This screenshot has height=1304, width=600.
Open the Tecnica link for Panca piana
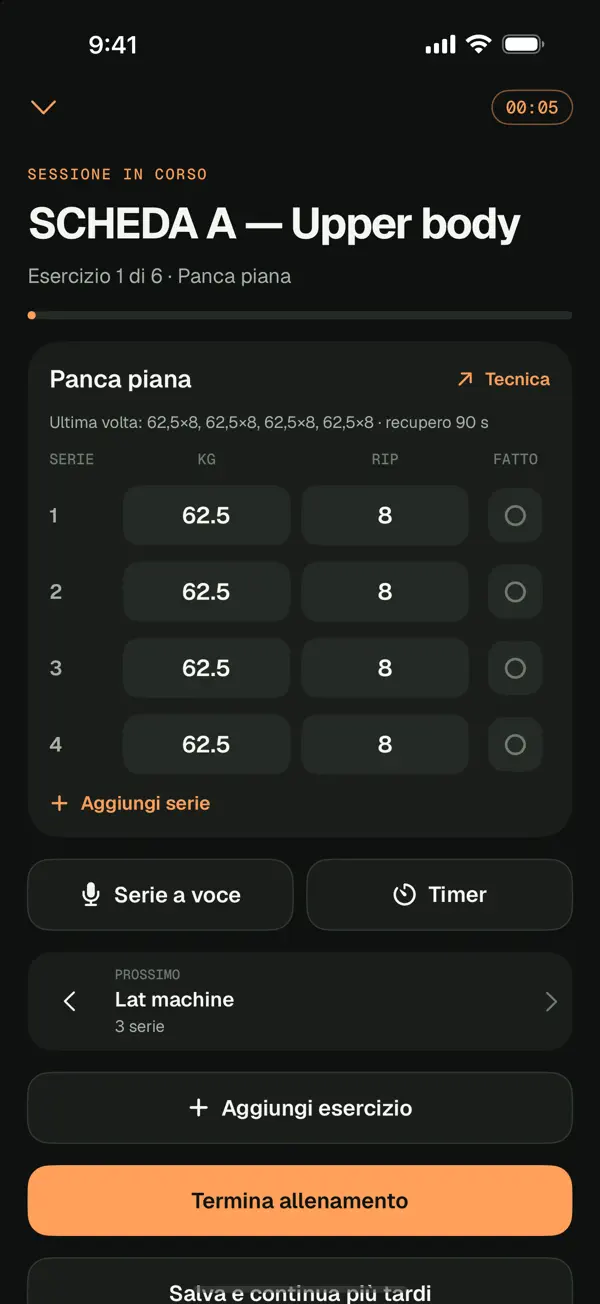click(503, 379)
